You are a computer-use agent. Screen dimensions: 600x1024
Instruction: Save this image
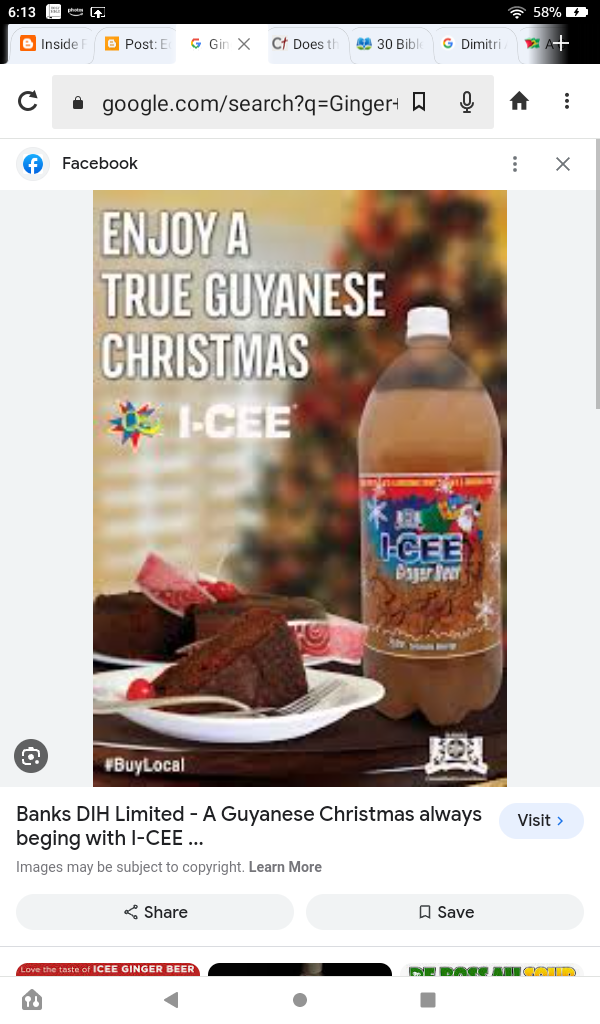pyautogui.click(x=445, y=912)
